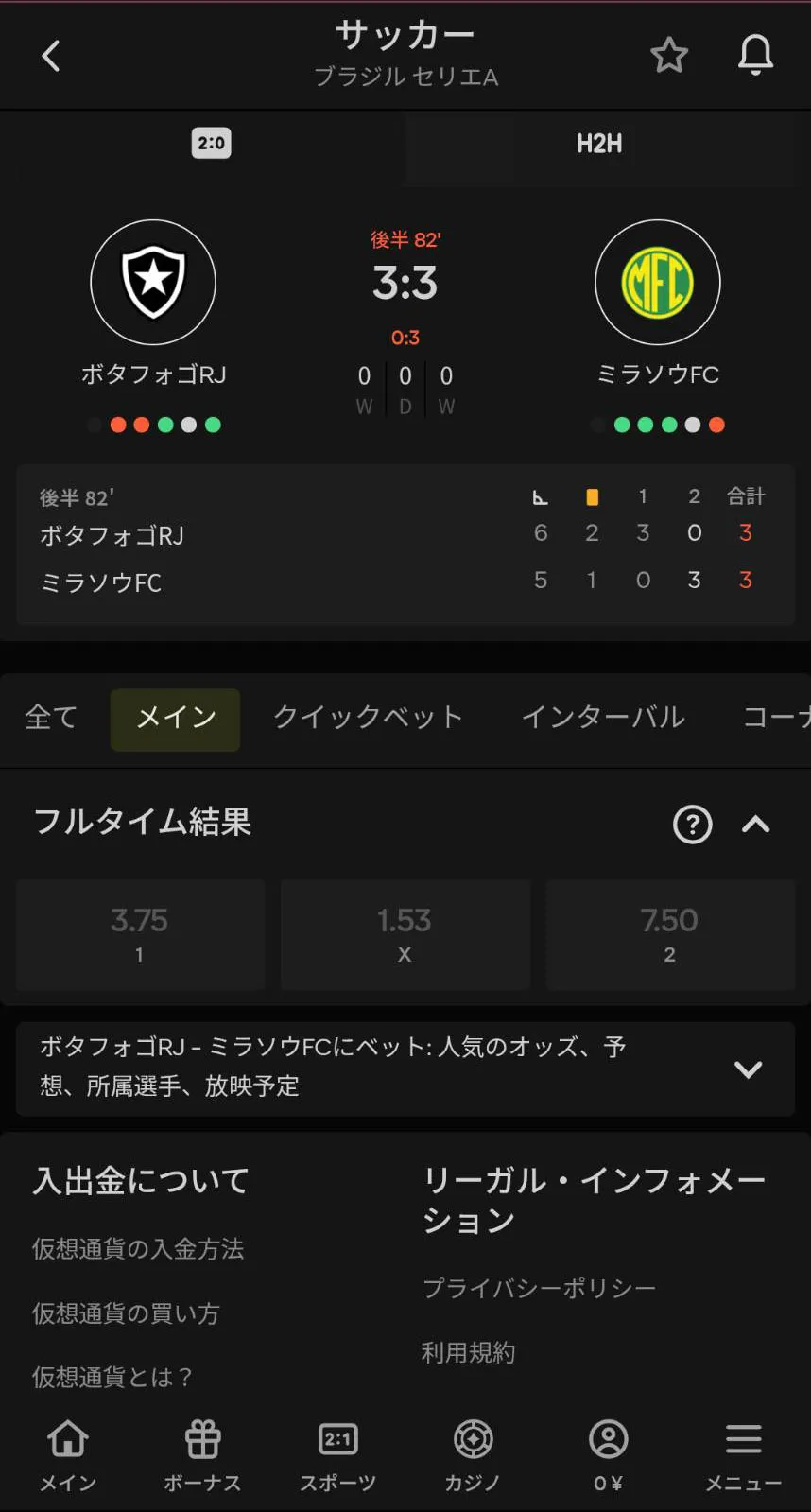This screenshot has width=811, height=1512.
Task: Open the インターバル tab
Action: click(x=603, y=717)
